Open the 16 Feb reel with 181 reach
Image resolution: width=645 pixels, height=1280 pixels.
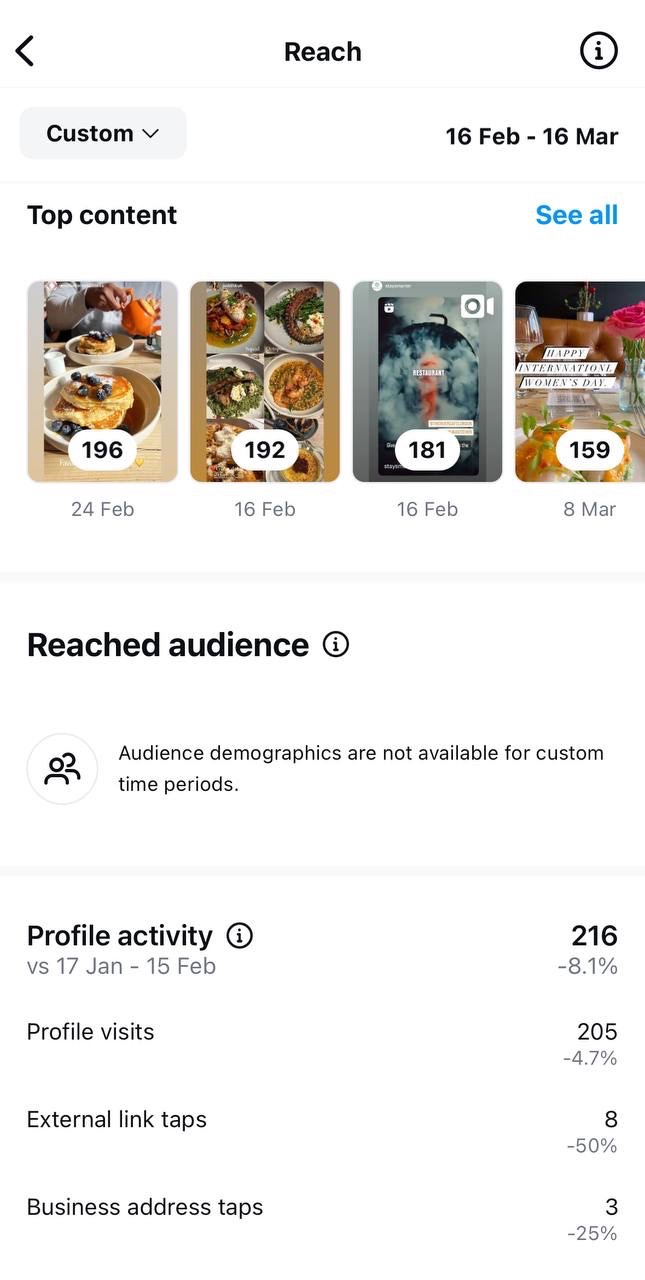(427, 381)
